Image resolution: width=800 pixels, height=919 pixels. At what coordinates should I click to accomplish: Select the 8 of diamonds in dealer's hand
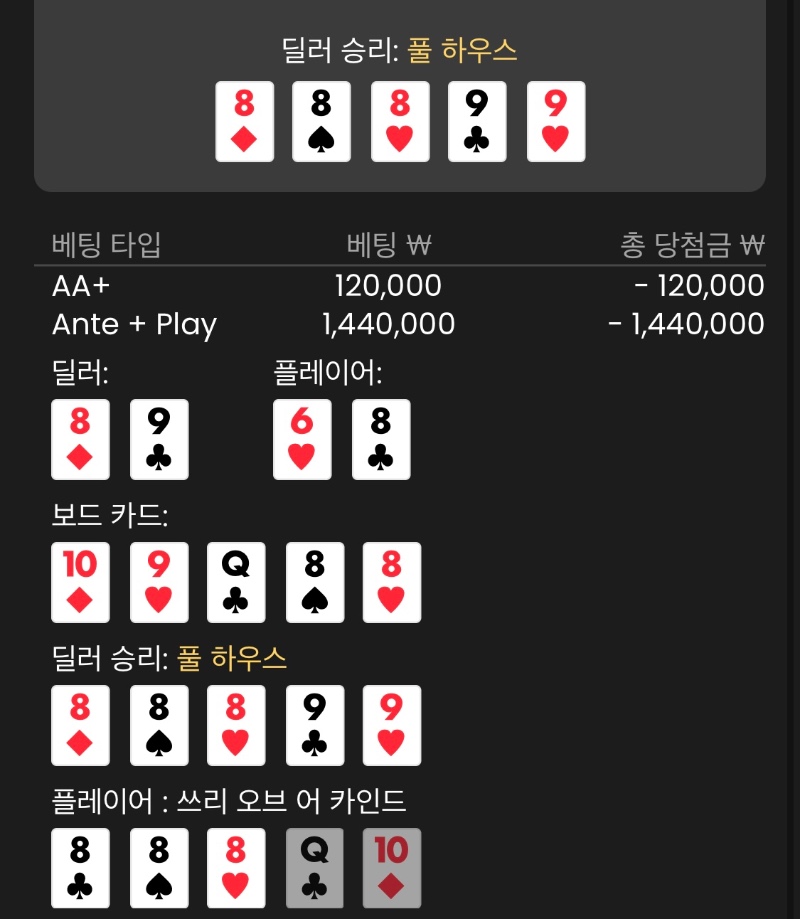pos(80,439)
